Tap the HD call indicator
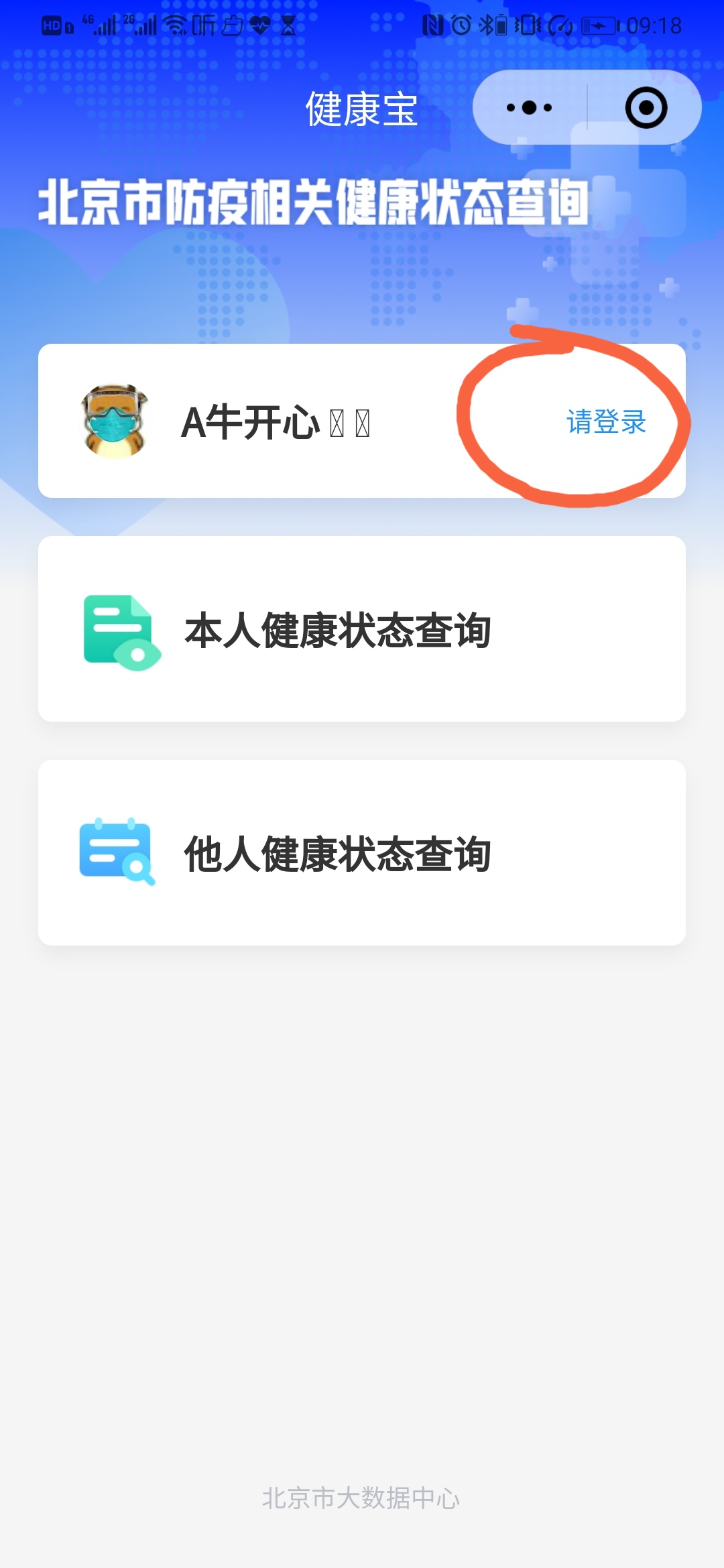This screenshot has width=724, height=1568. (x=52, y=25)
